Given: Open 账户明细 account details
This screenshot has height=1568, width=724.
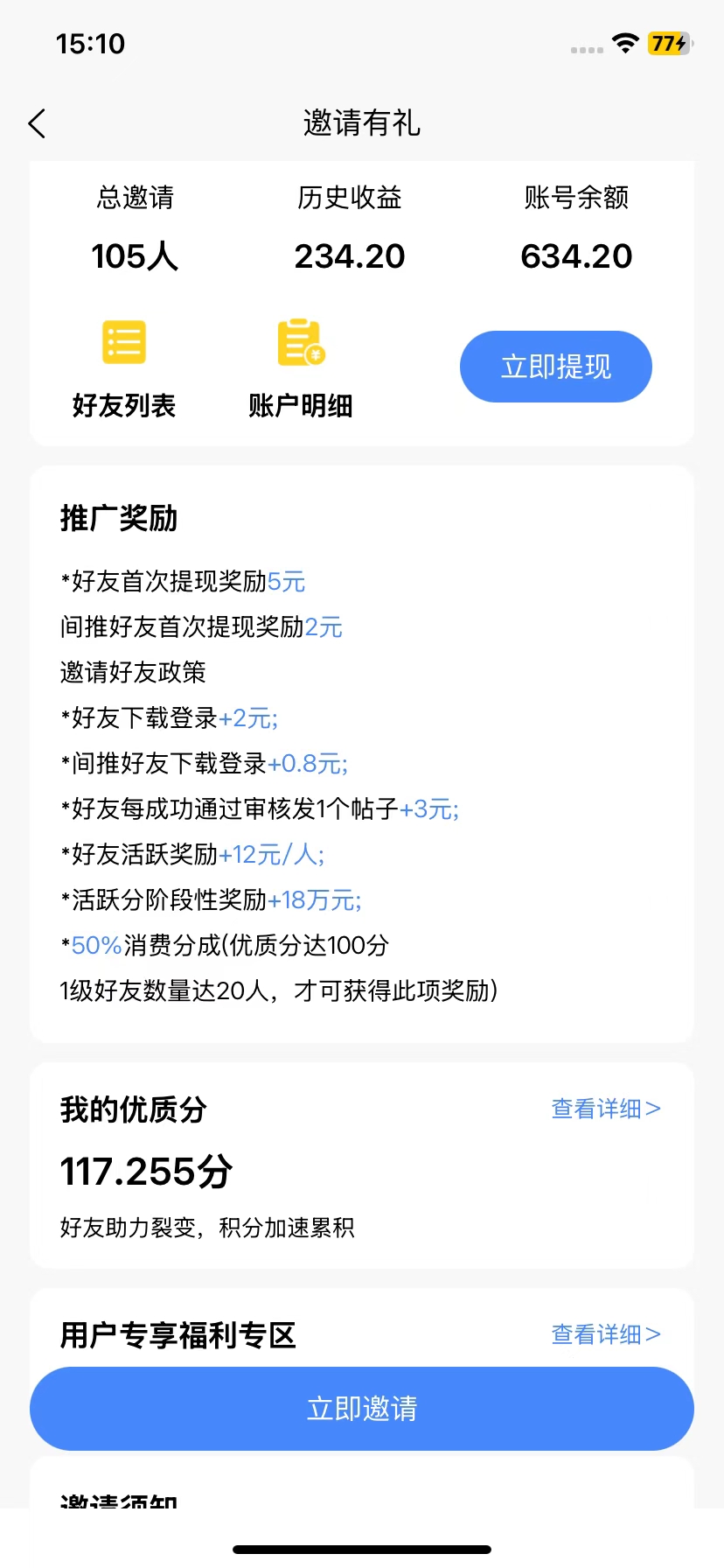Looking at the screenshot, I should 301,369.
